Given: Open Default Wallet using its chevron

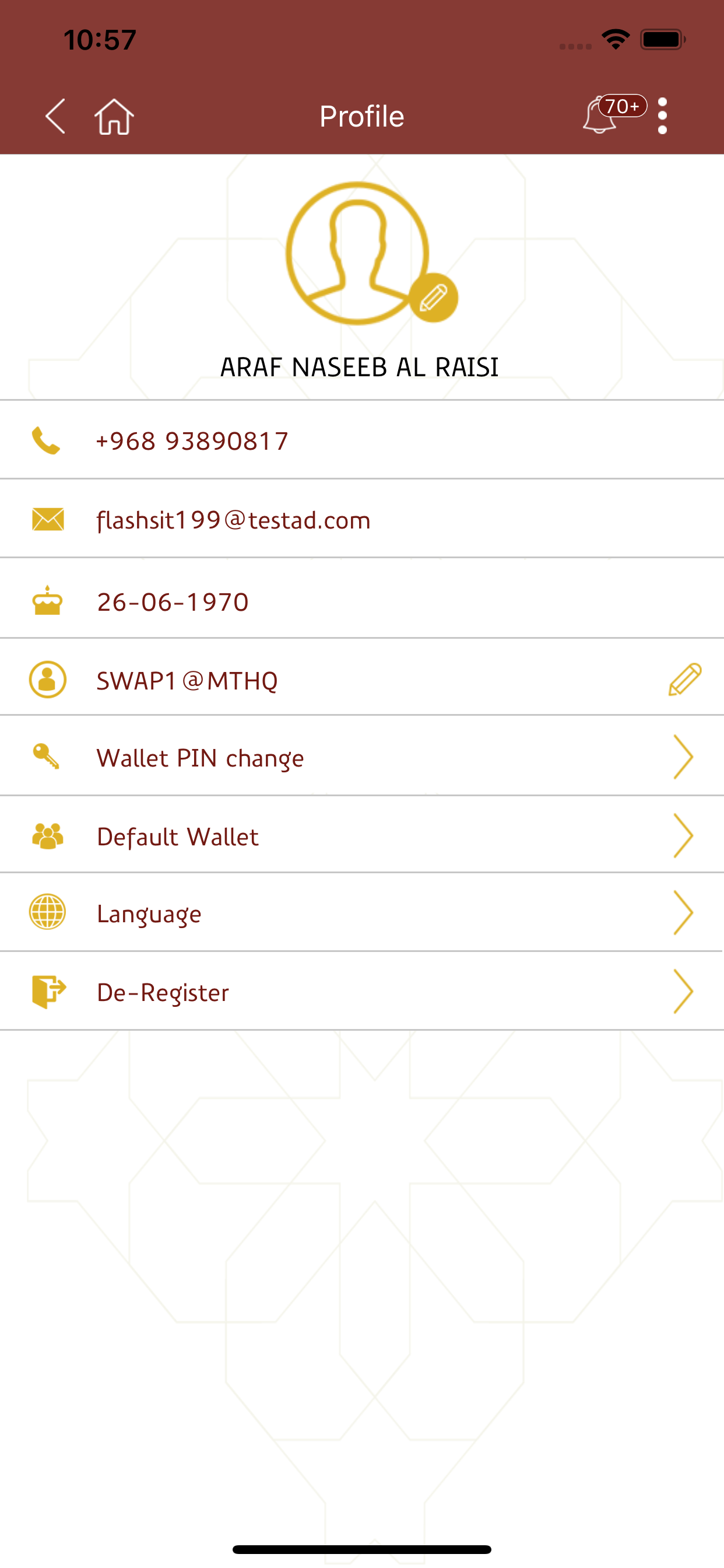Looking at the screenshot, I should [x=684, y=835].
